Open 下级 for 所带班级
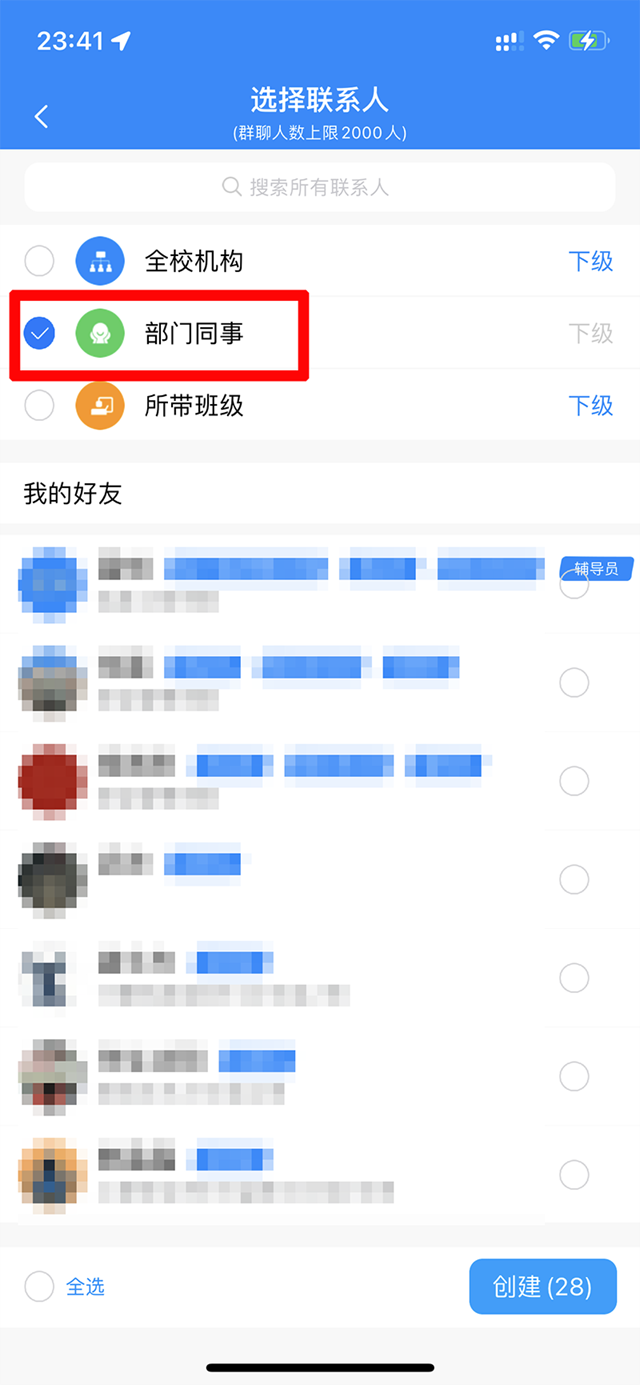This screenshot has height=1385, width=640. coord(590,406)
